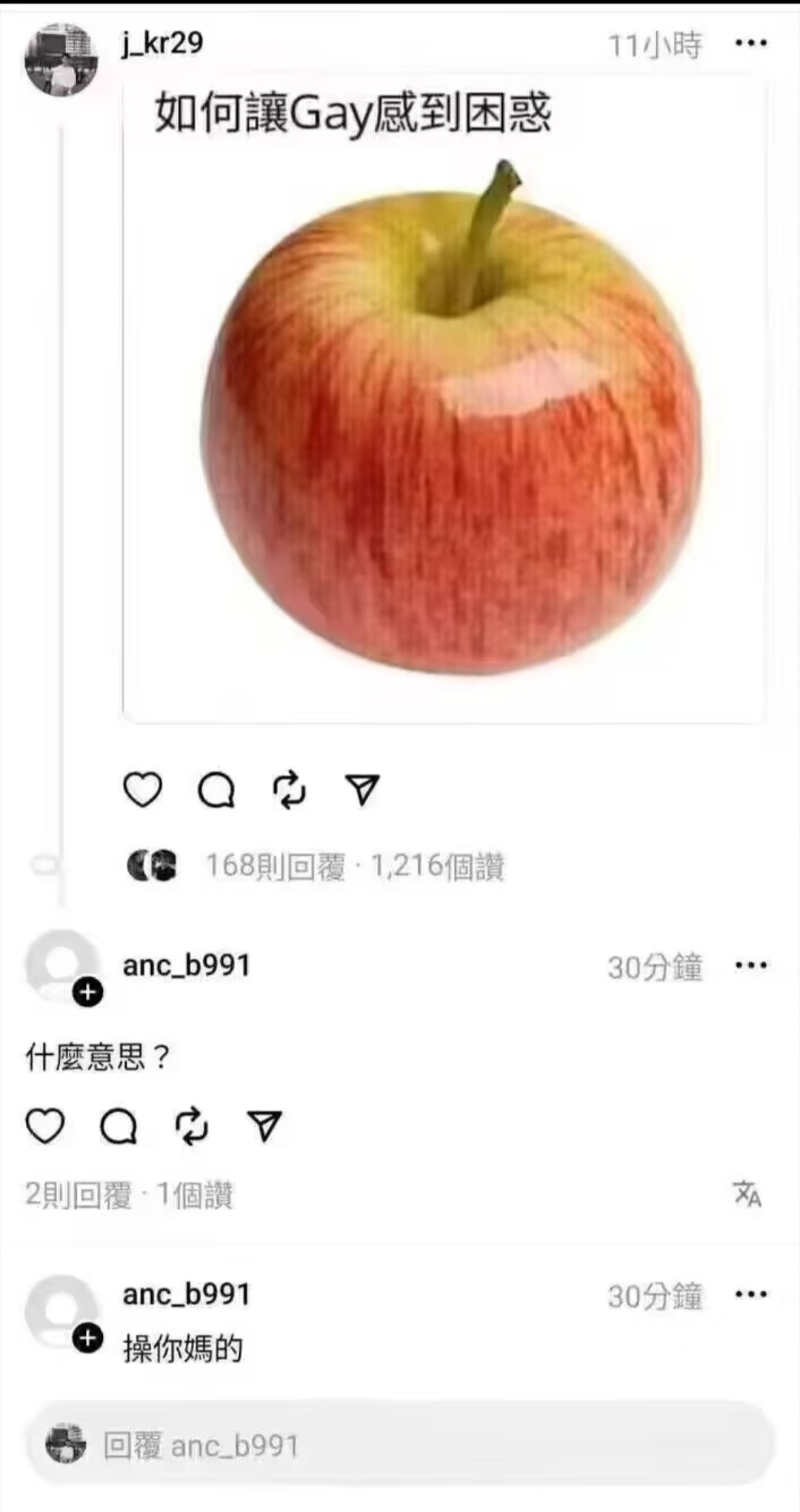Viewport: 800px width, 1512px height.
Task: Open the overflow menu on j_kr29's post
Action: click(x=750, y=43)
